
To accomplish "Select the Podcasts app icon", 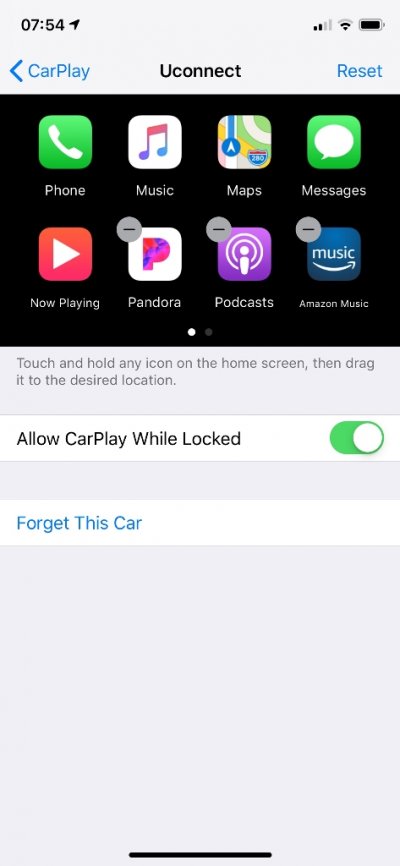I will tap(244, 254).
